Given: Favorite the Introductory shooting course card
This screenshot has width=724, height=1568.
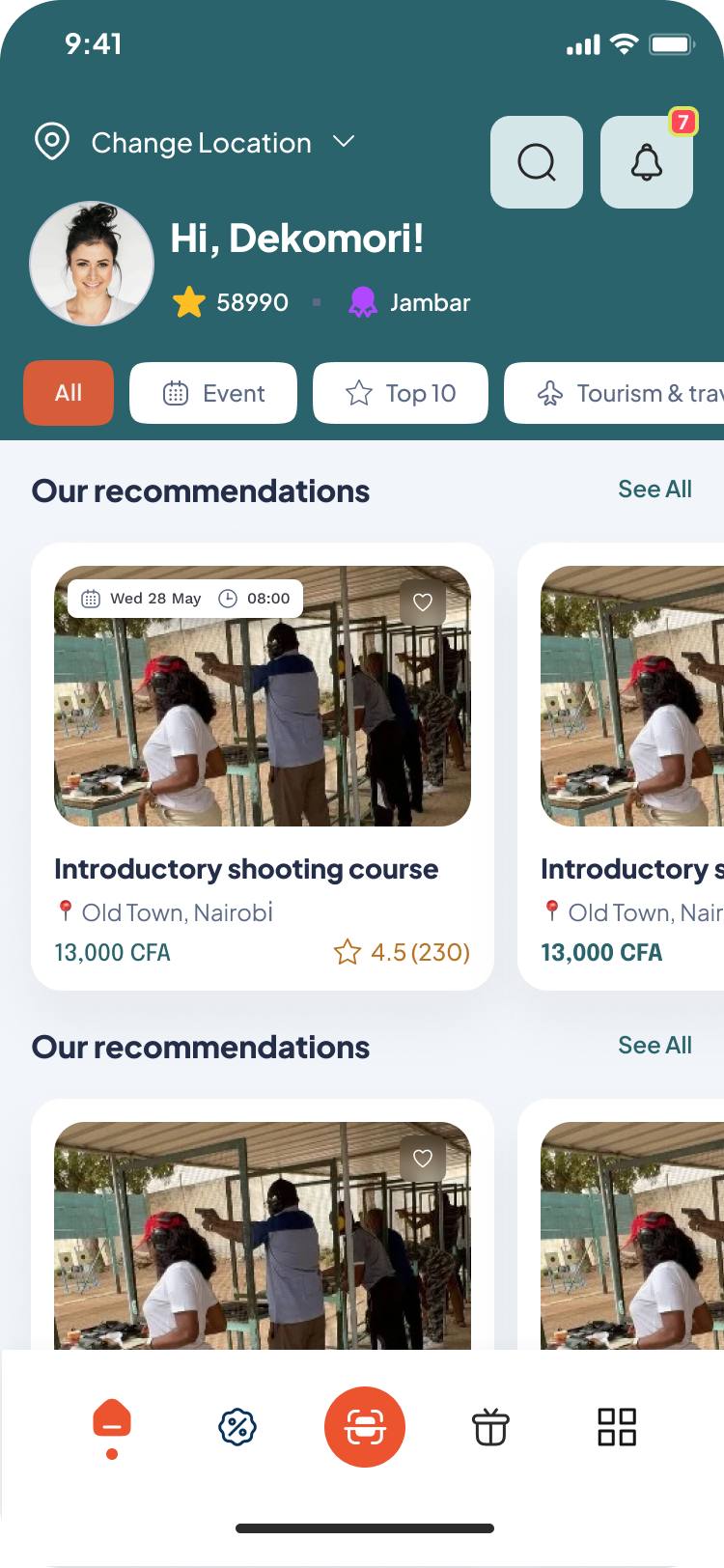Looking at the screenshot, I should pos(422,602).
